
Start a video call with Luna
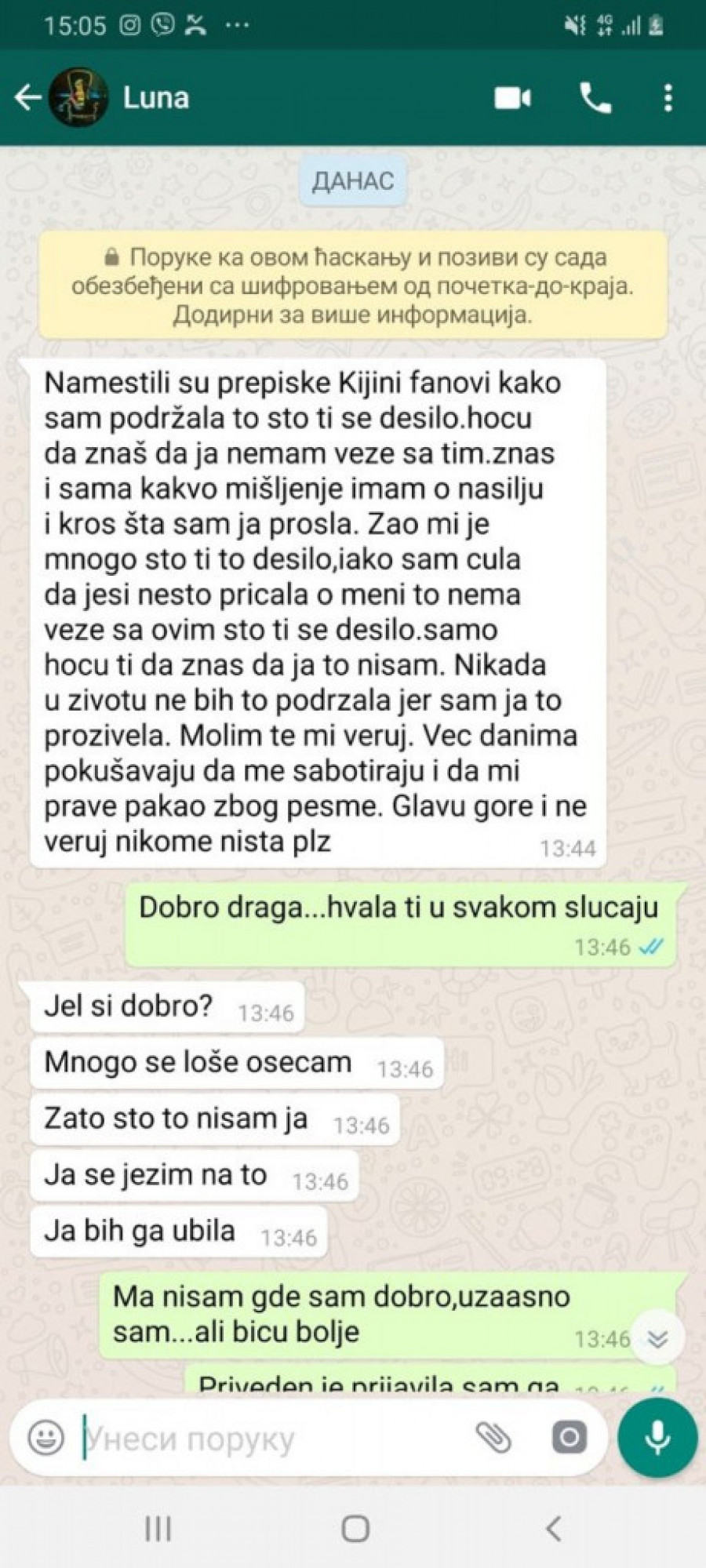(x=513, y=98)
